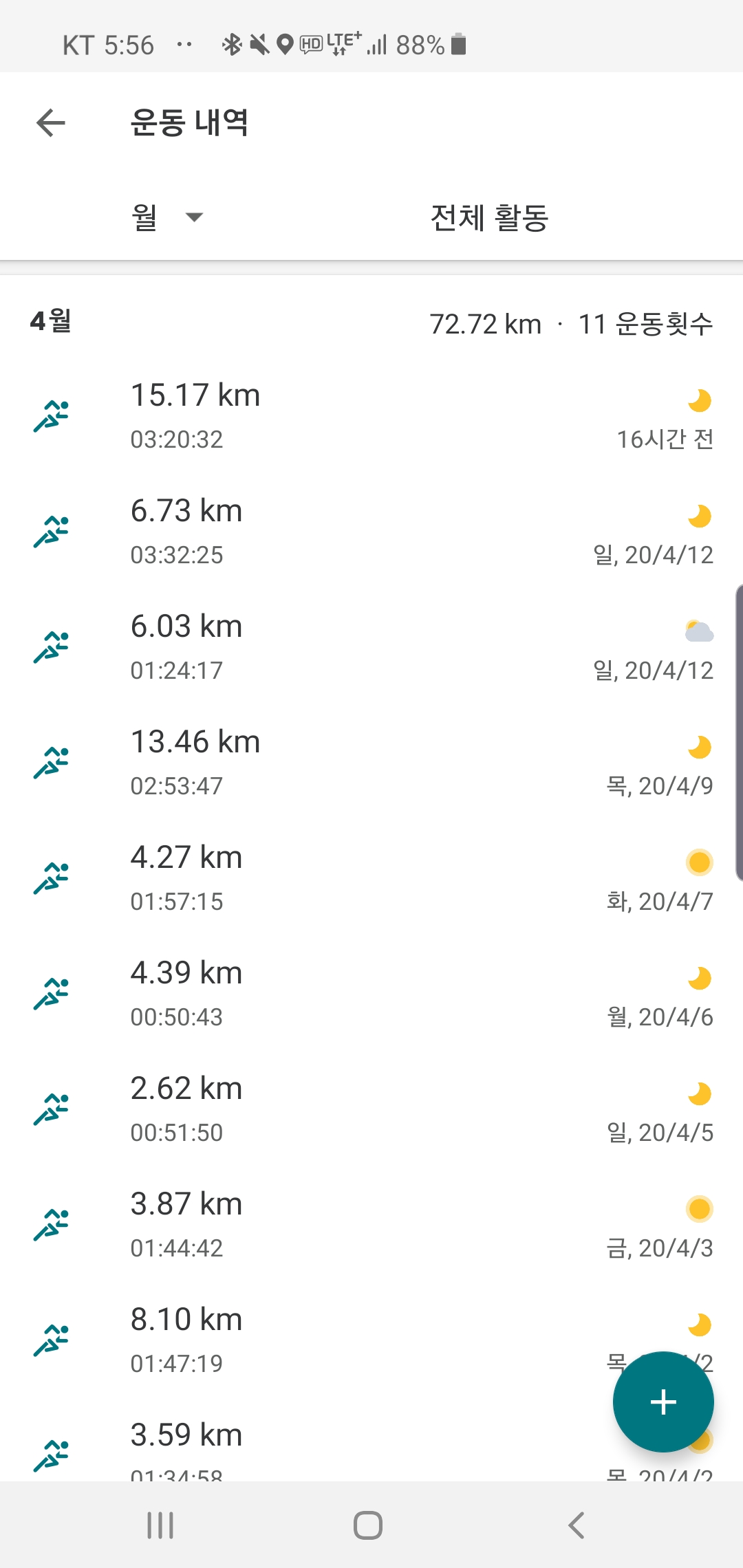743x1568 pixels.
Task: View the 6.03 km workout details
Action: pyautogui.click(x=371, y=647)
